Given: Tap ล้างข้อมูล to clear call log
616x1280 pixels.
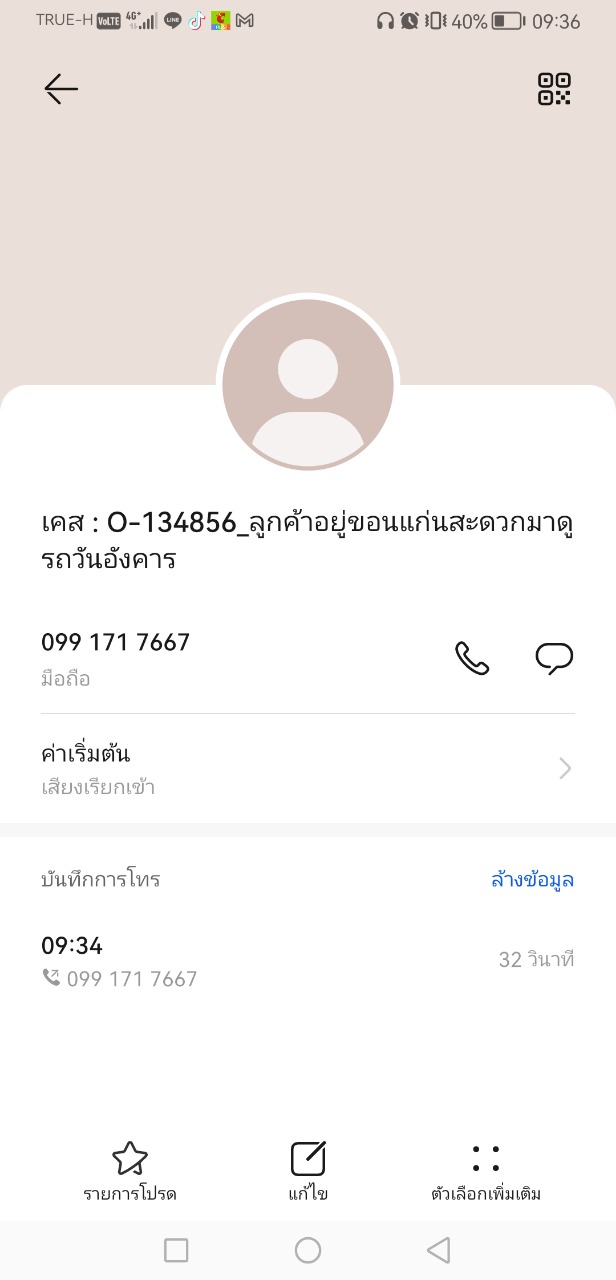Looking at the screenshot, I should coord(533,880).
